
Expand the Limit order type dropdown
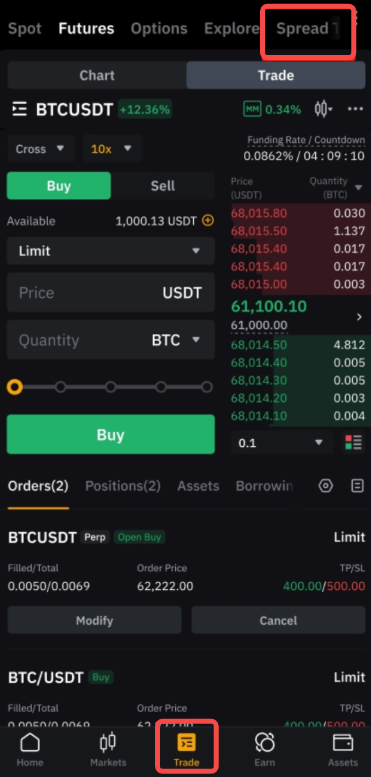110,251
